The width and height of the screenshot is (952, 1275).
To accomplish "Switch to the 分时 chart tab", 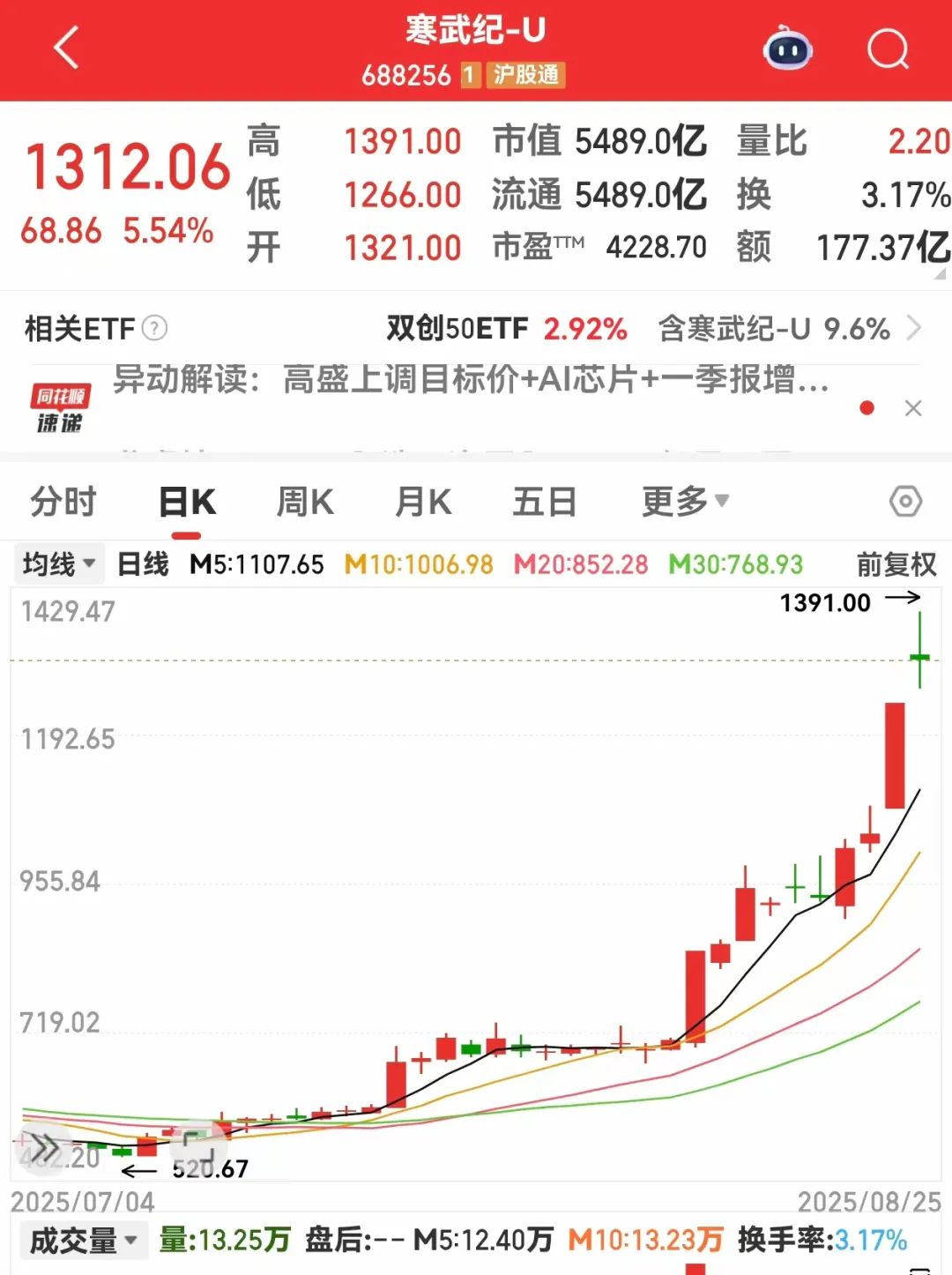I will (63, 502).
